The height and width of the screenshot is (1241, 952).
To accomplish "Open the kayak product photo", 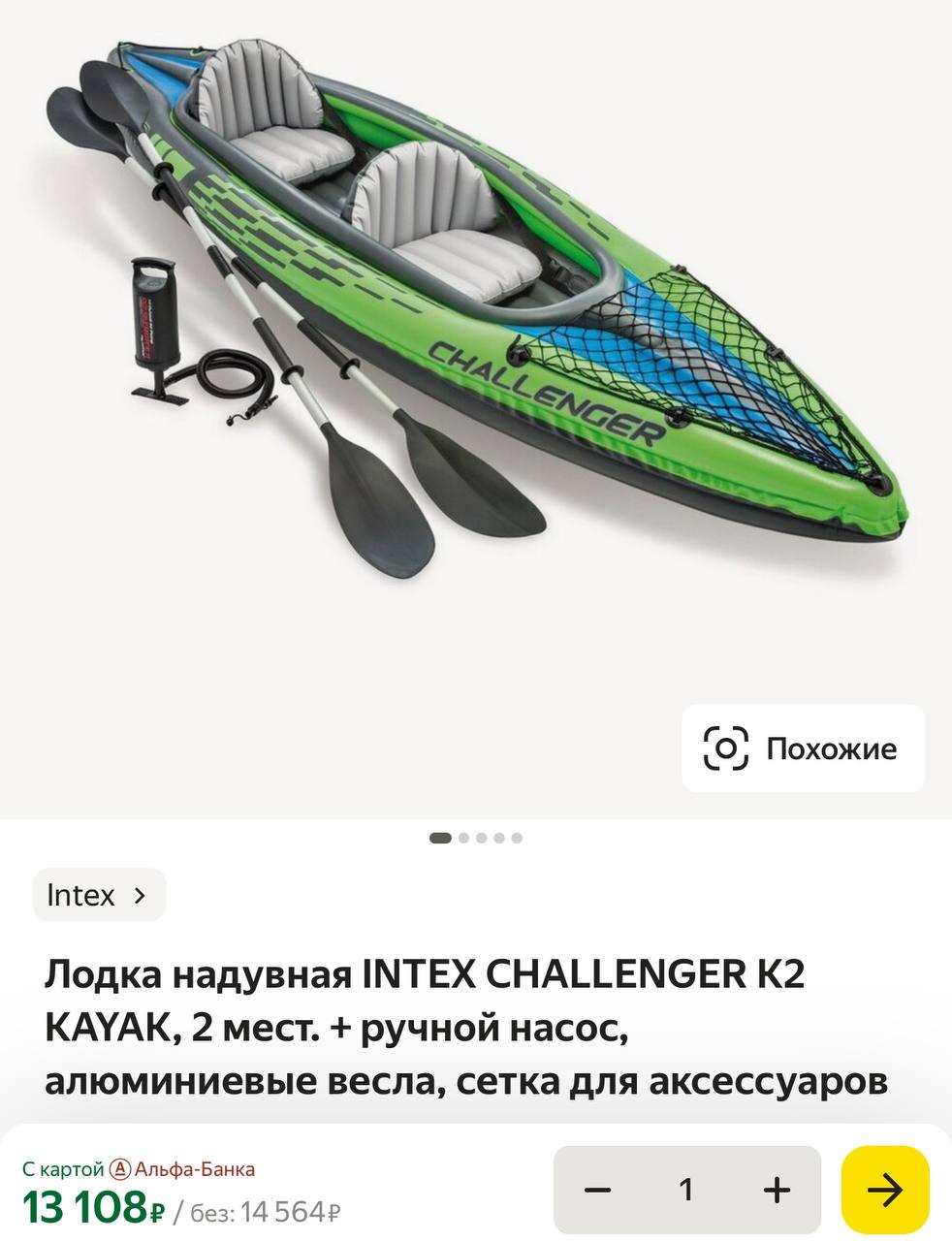I will 475,320.
